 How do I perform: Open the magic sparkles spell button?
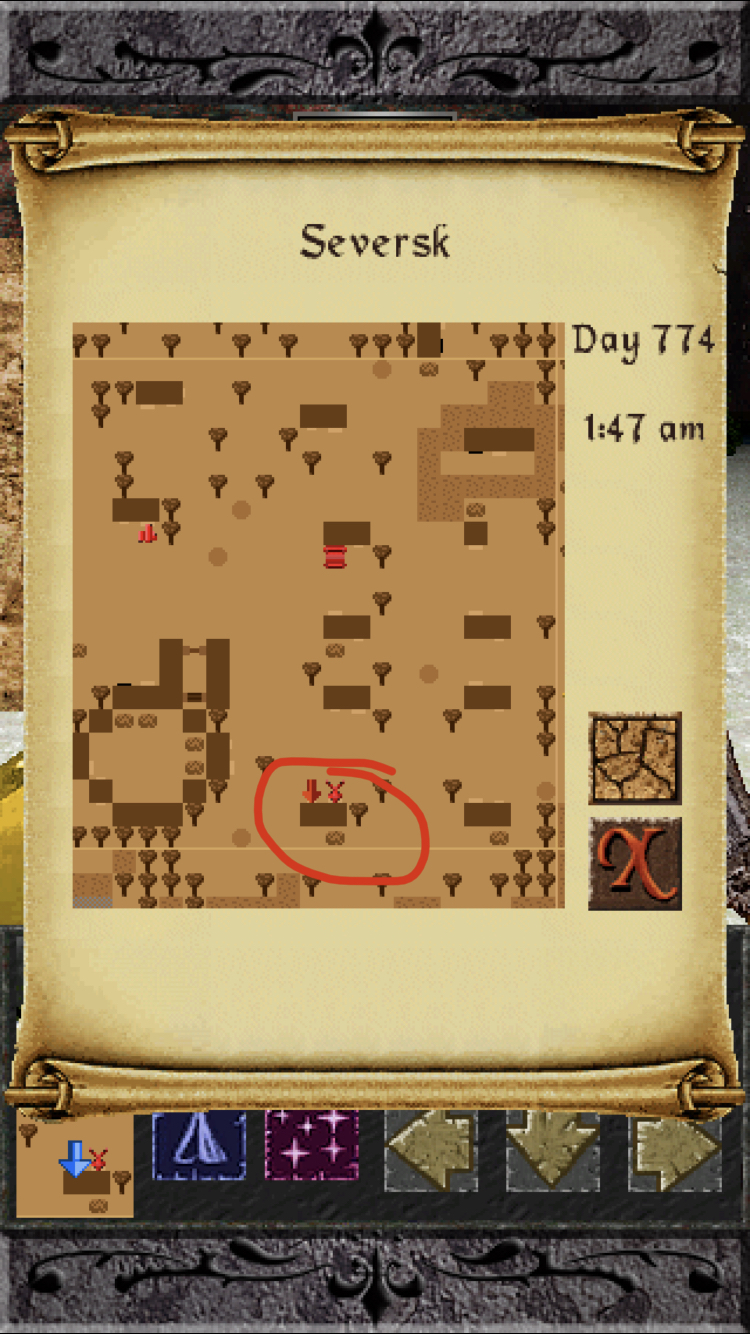click(312, 1146)
